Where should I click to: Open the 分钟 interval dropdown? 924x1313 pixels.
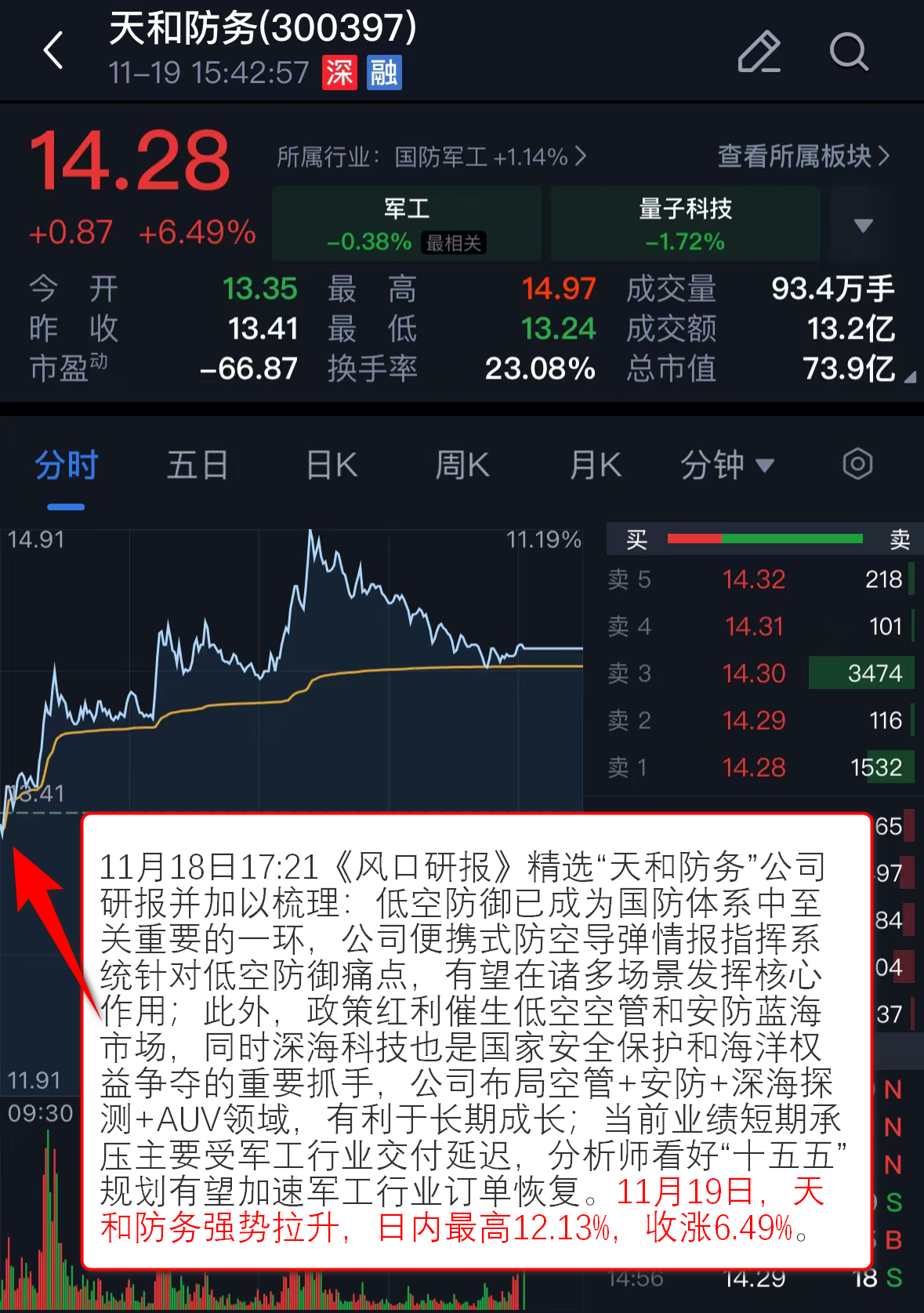tap(727, 466)
